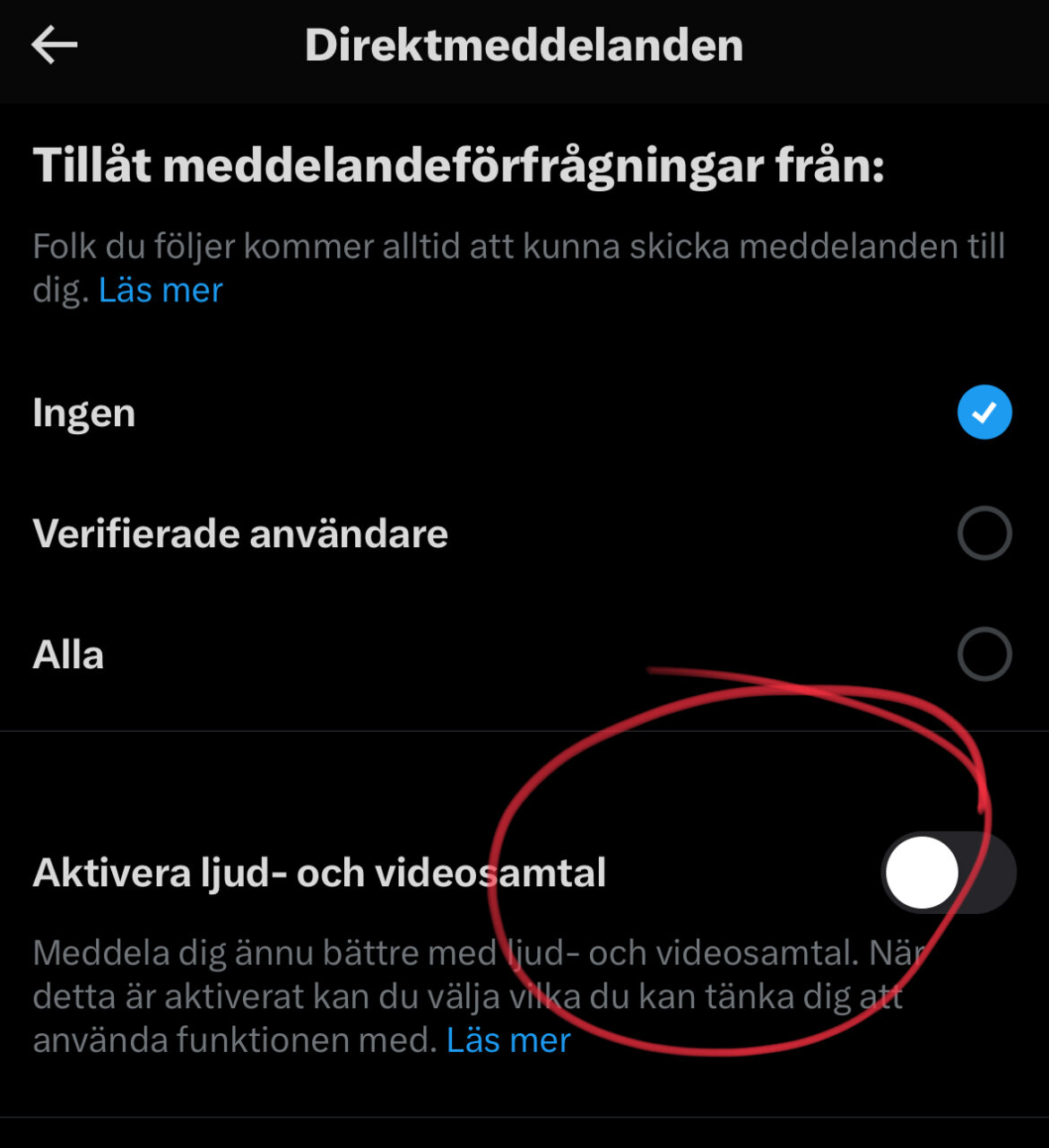Select the Ingen option
1049x1148 pixels.
pyautogui.click(x=984, y=413)
